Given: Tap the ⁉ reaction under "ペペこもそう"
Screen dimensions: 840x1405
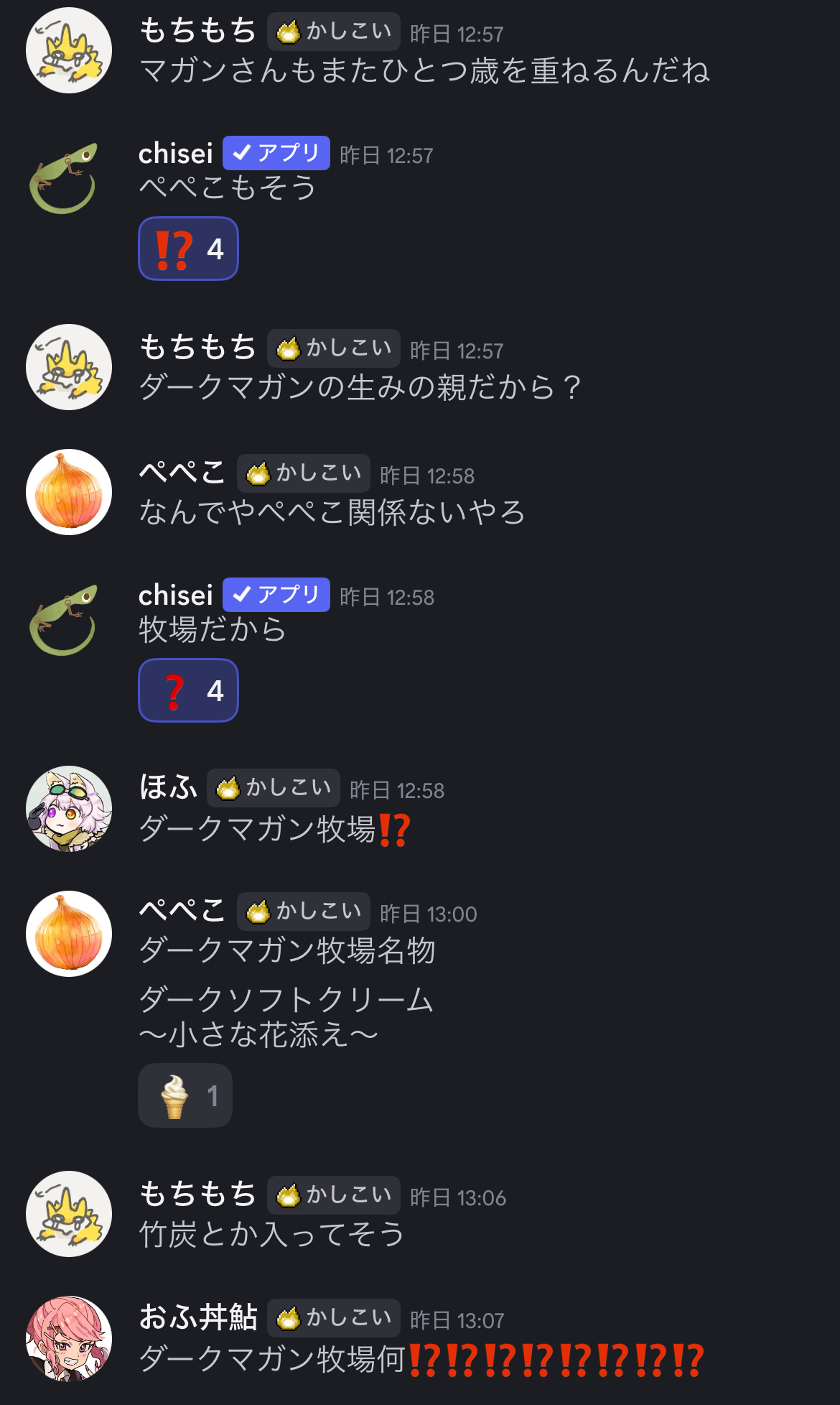Looking at the screenshot, I should (x=188, y=249).
